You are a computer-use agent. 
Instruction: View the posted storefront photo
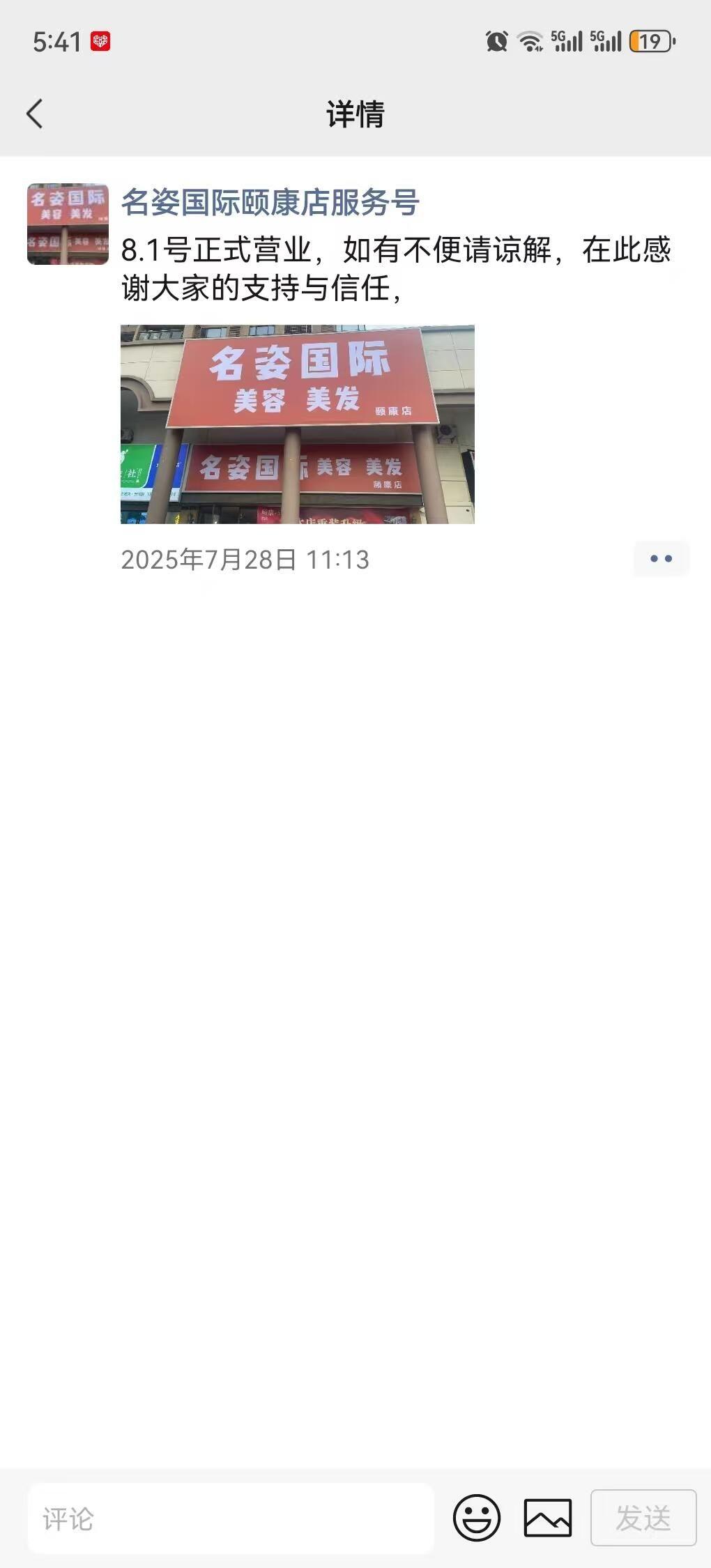297,424
